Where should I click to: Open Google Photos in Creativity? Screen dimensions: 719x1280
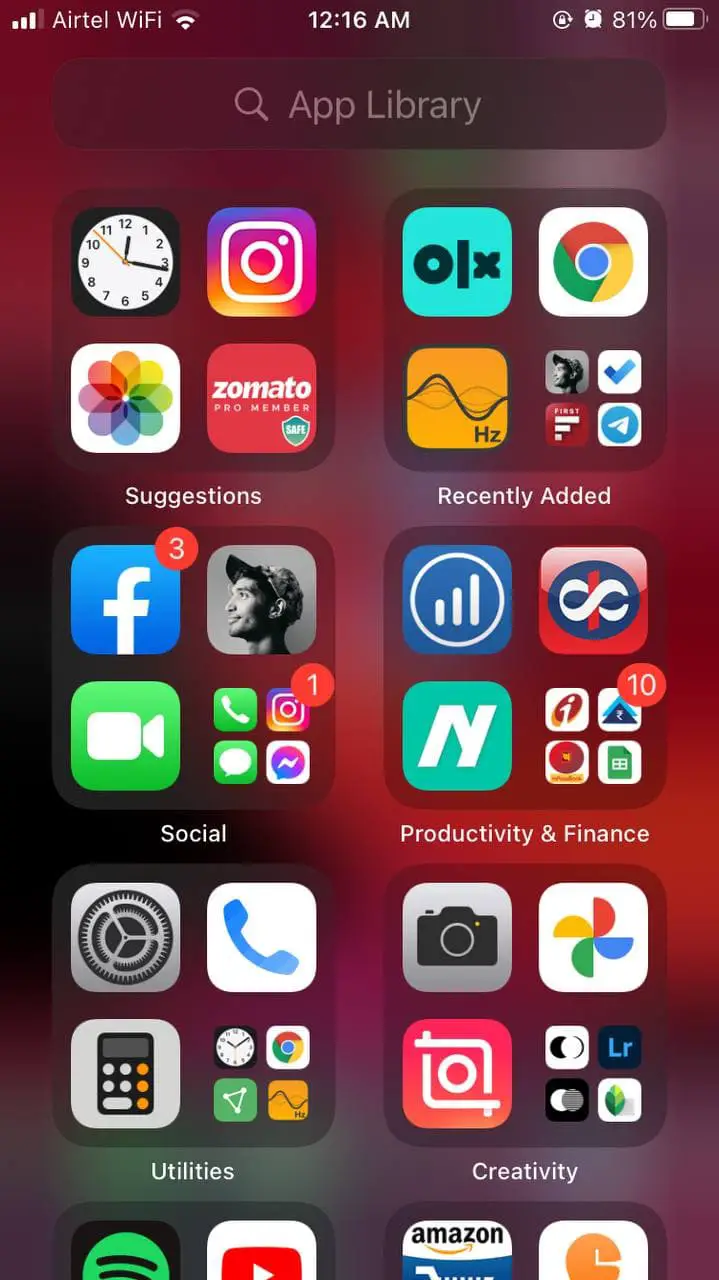pyautogui.click(x=593, y=937)
